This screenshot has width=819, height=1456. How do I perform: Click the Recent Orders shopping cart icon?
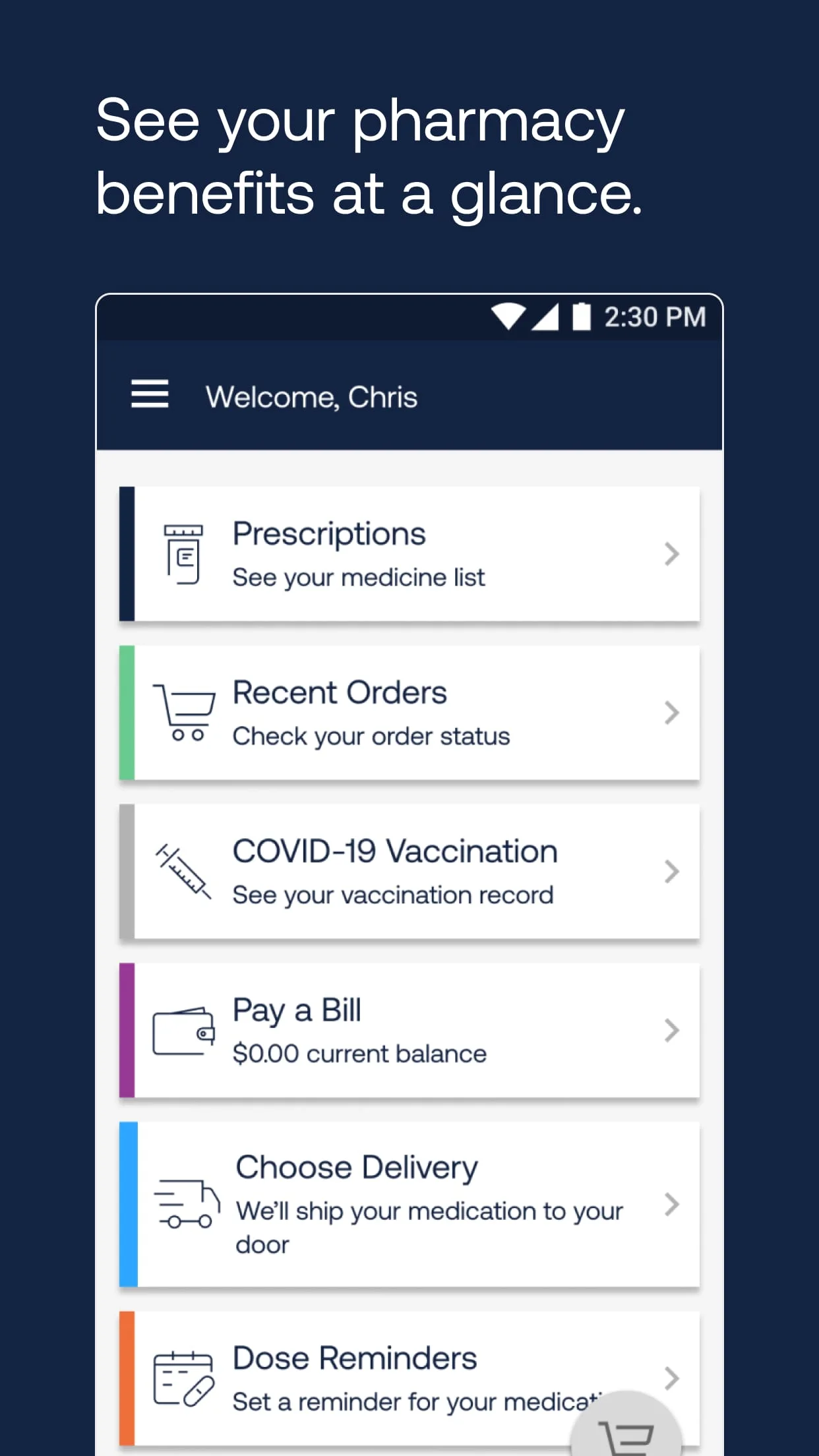(185, 713)
